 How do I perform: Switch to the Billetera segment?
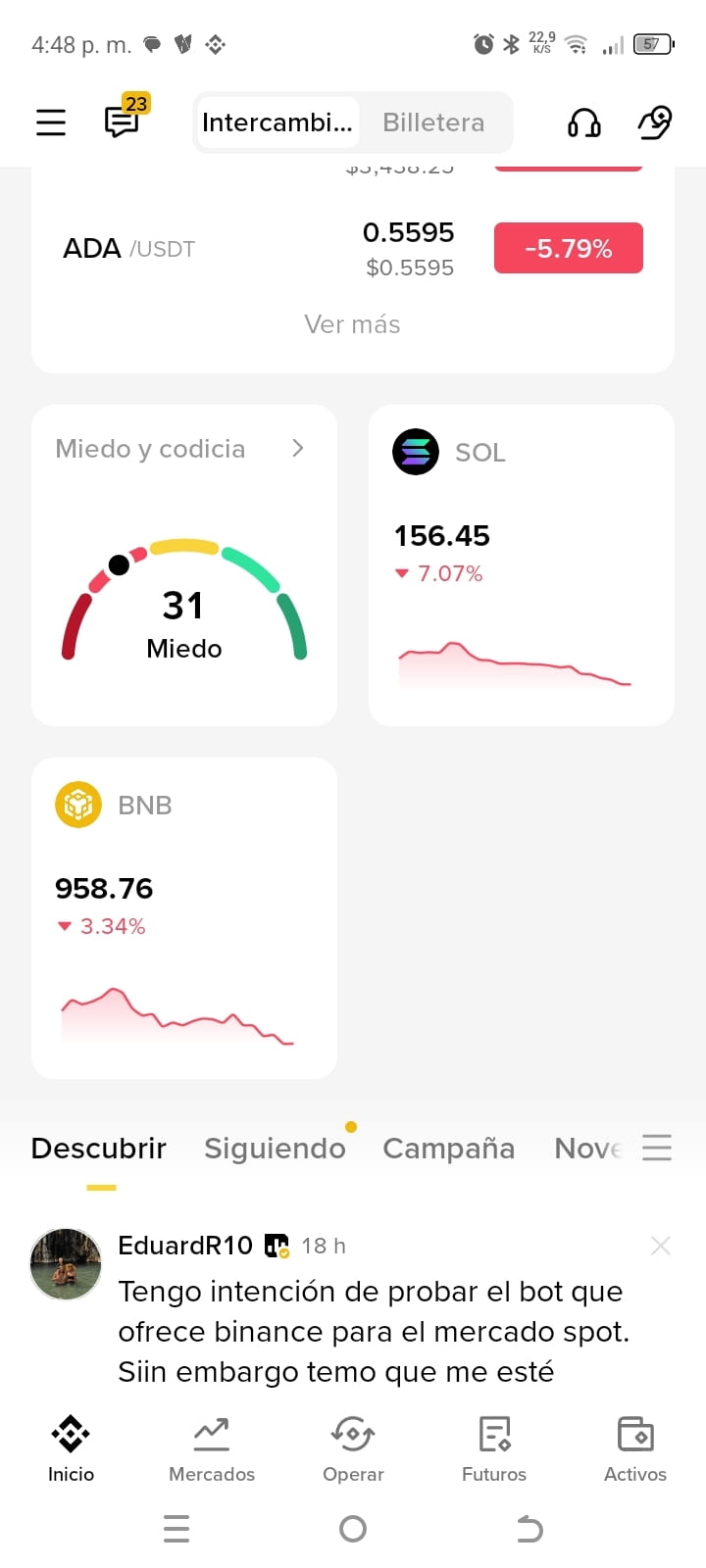tap(433, 122)
